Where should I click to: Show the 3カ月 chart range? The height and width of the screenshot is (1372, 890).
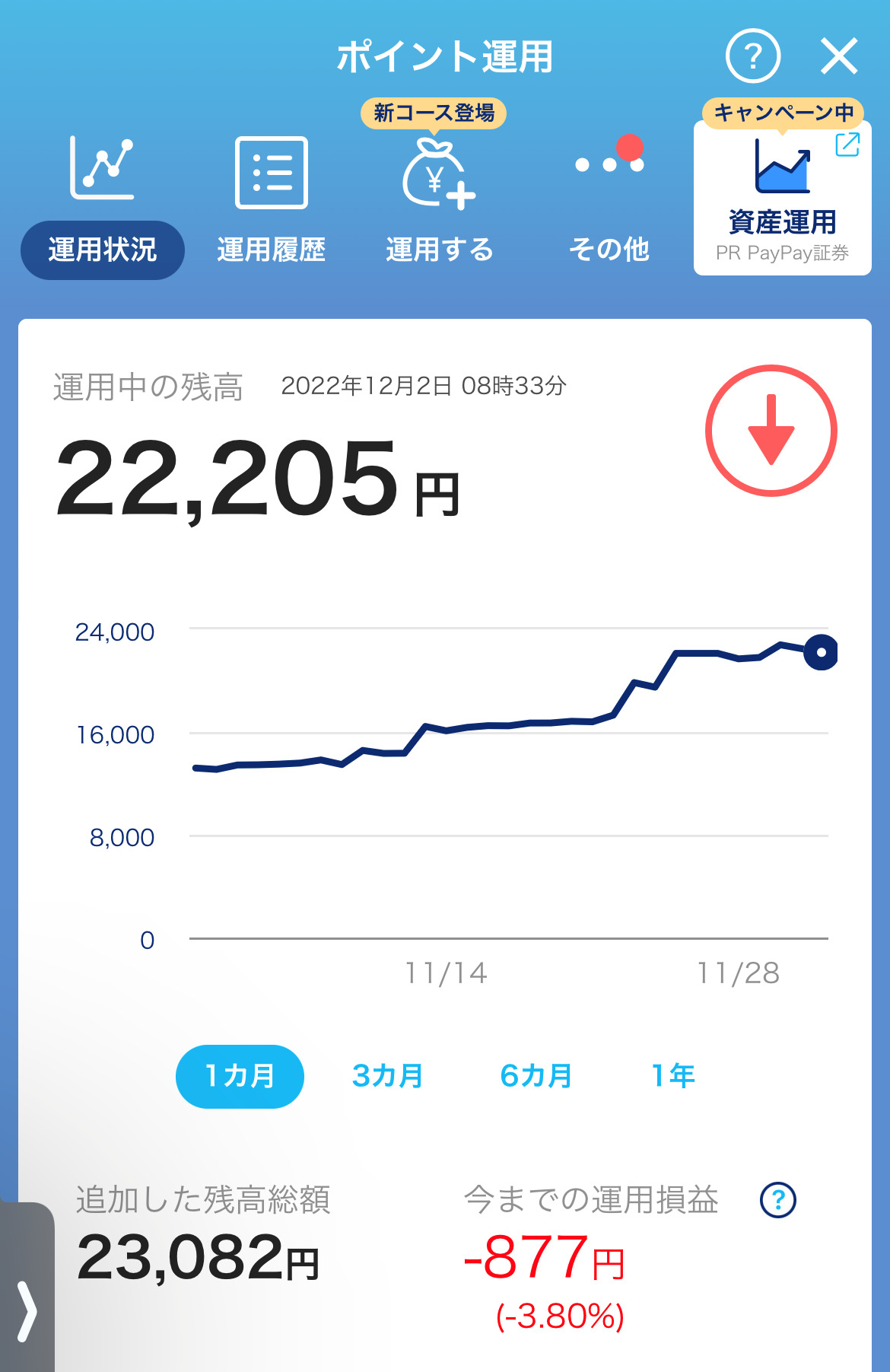point(387,1076)
